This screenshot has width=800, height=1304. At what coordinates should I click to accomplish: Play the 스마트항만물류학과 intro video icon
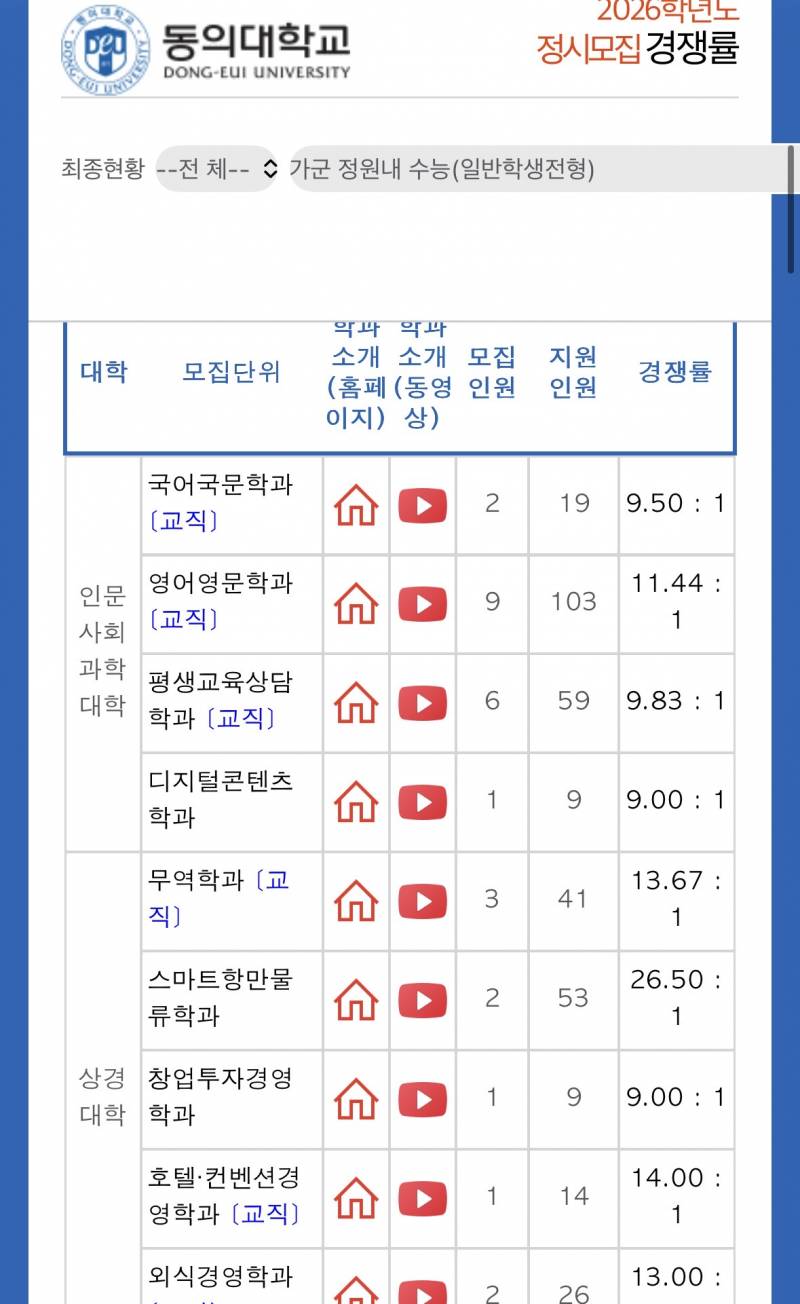(422, 998)
